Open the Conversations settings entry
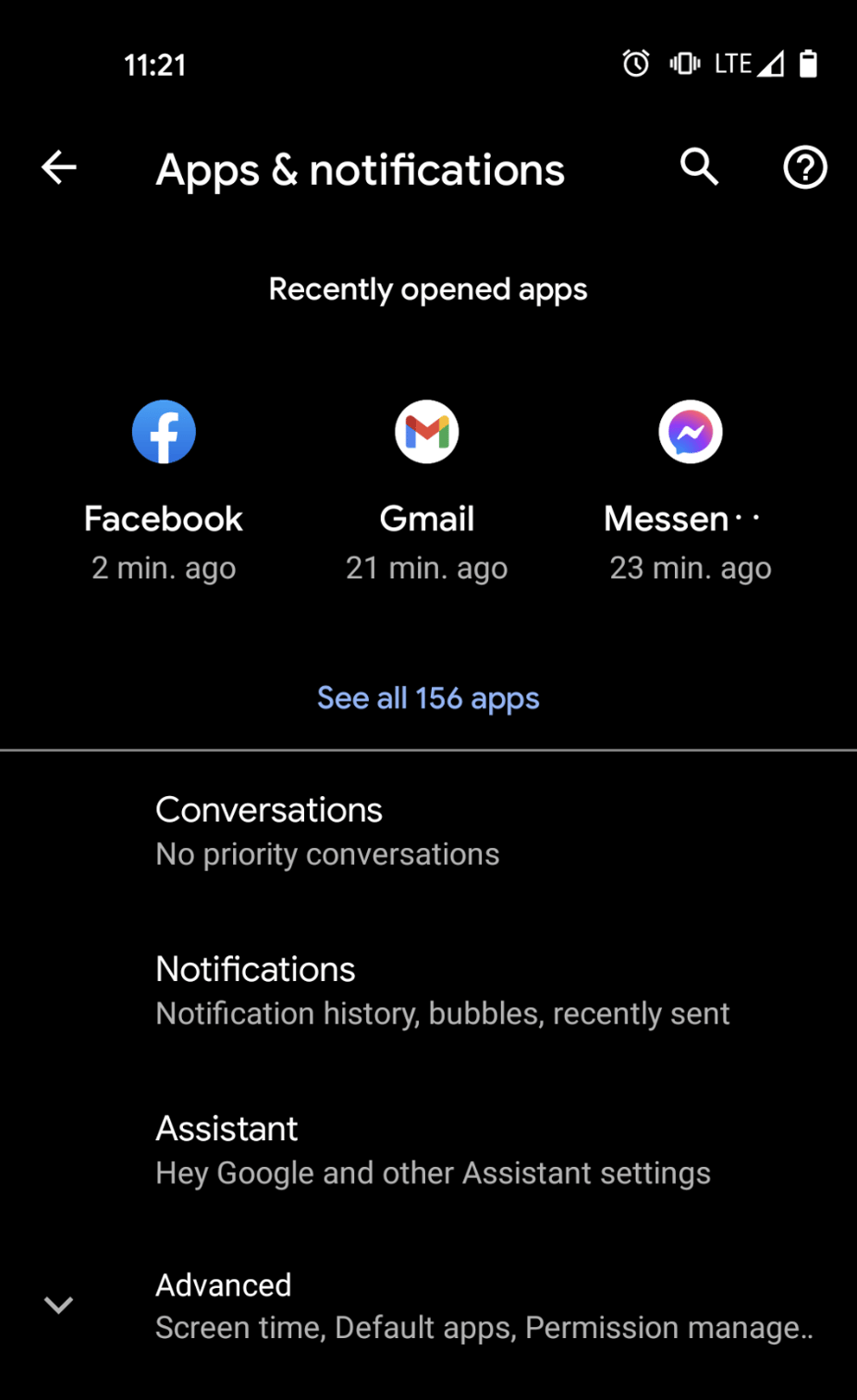 428,829
